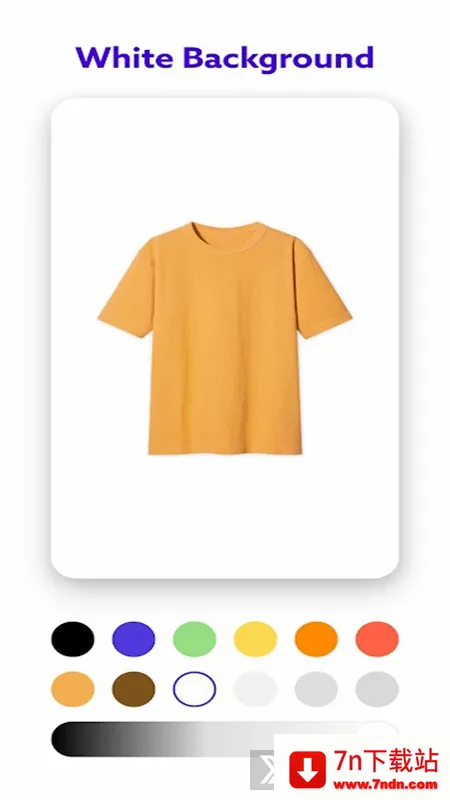450x800 pixels.
Task: Choose the blue background color
Action: 134,638
